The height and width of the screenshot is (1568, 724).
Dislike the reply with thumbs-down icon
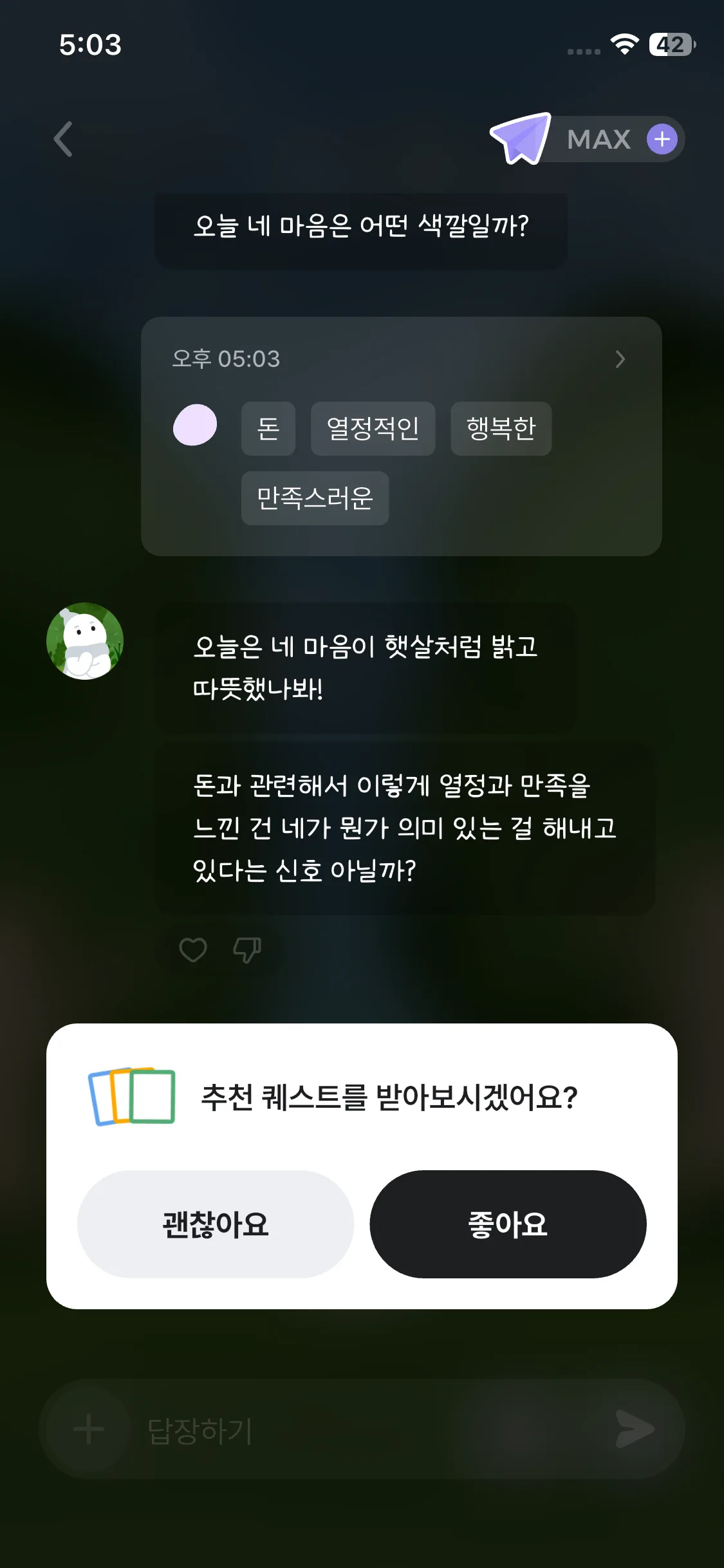[x=247, y=950]
